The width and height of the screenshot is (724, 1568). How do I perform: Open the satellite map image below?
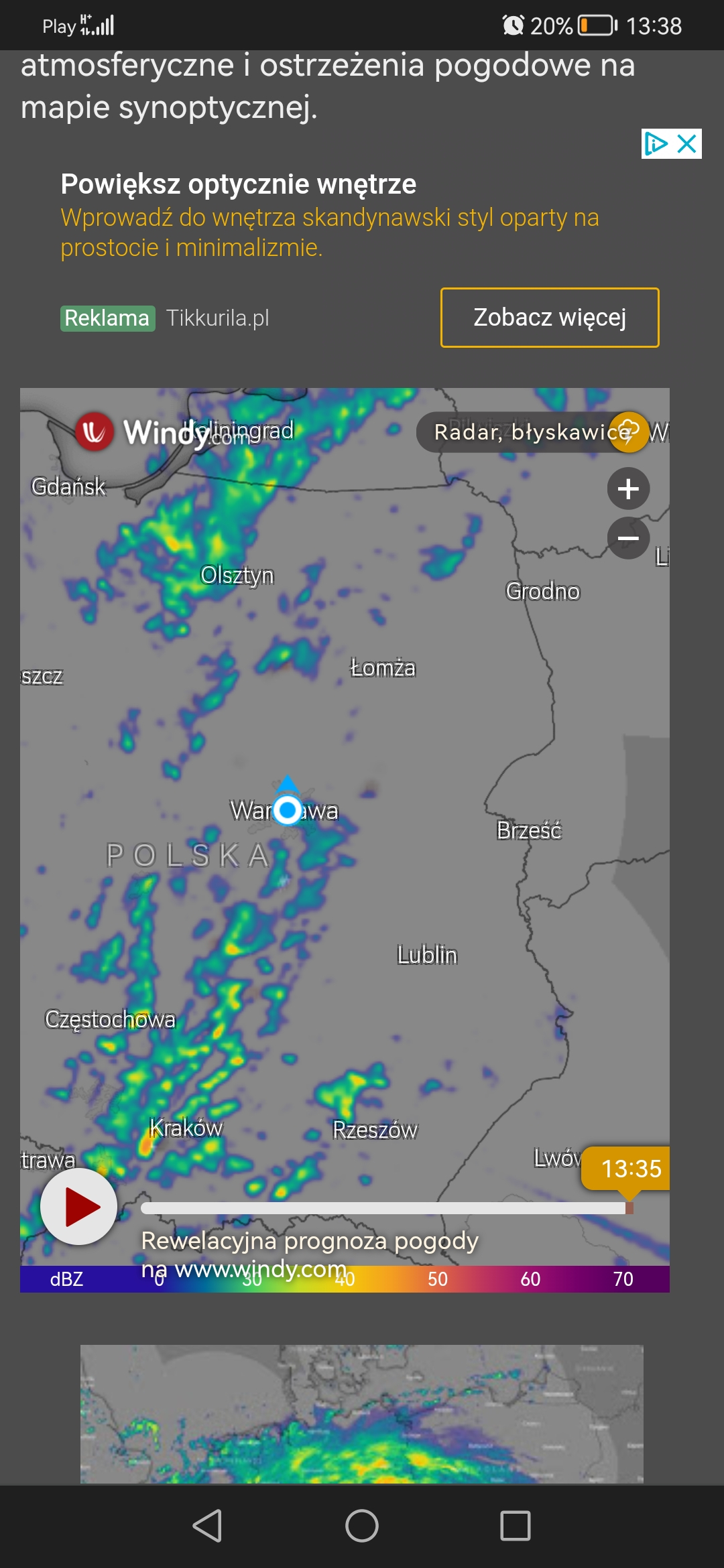pyautogui.click(x=362, y=1414)
